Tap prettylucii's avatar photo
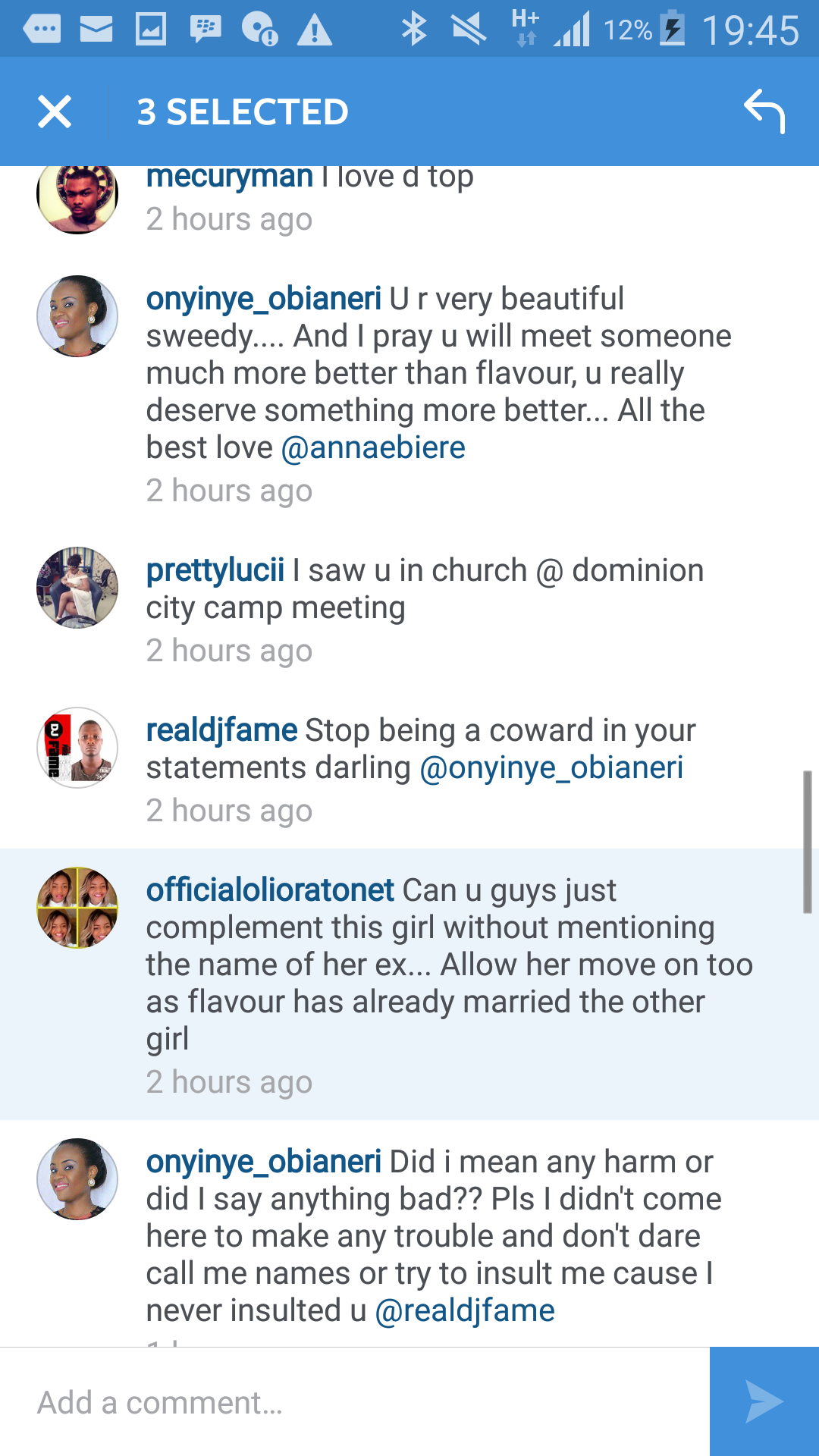Viewport: 819px width, 1456px height. [77, 588]
